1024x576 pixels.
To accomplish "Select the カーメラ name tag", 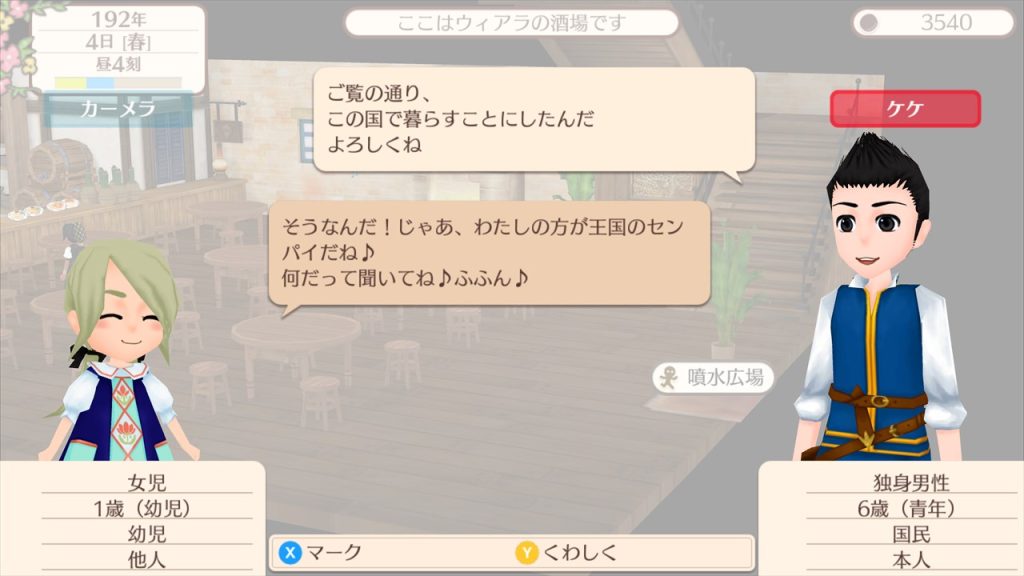I will click(118, 110).
